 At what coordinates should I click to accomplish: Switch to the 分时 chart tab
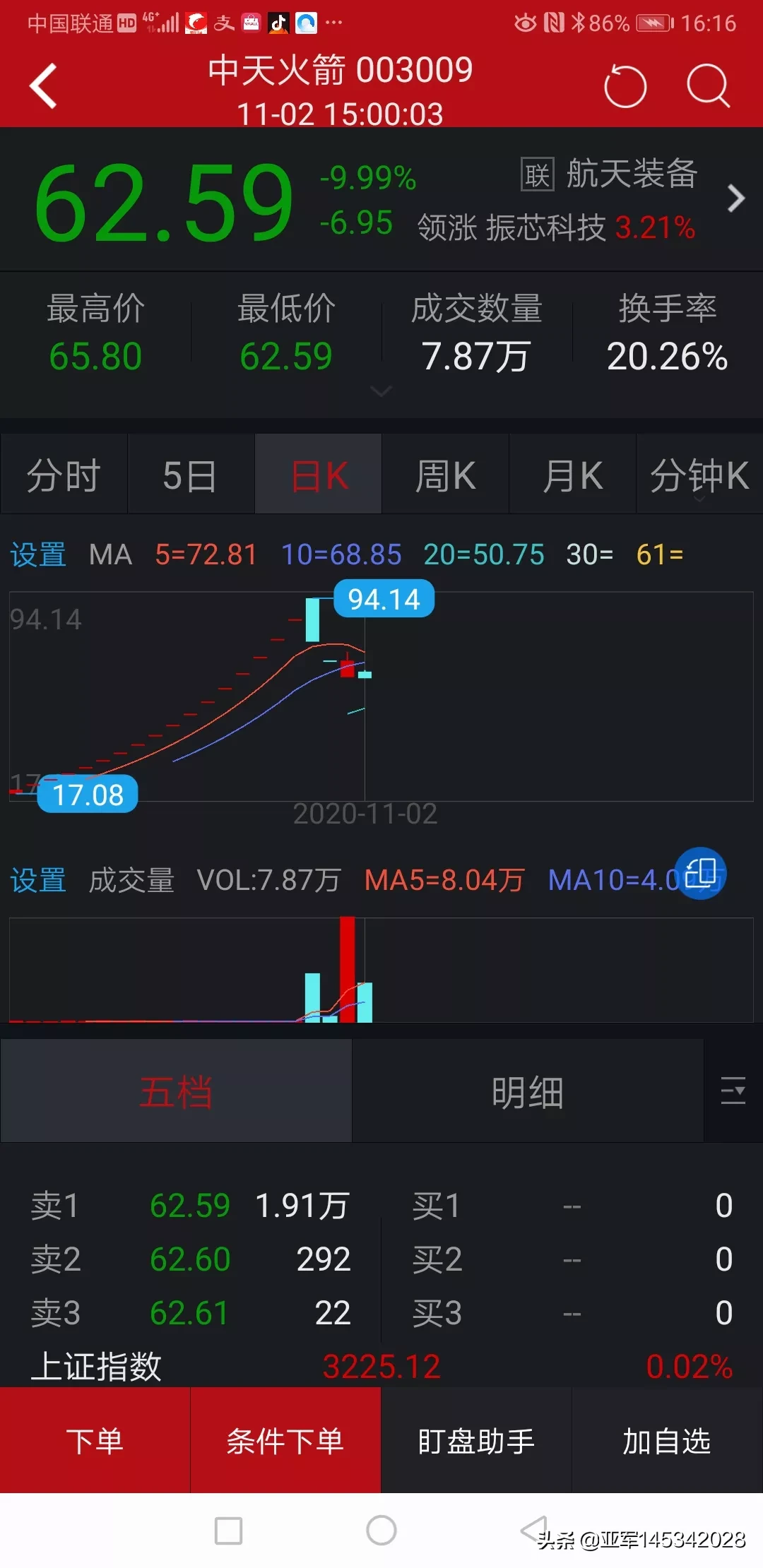click(64, 475)
